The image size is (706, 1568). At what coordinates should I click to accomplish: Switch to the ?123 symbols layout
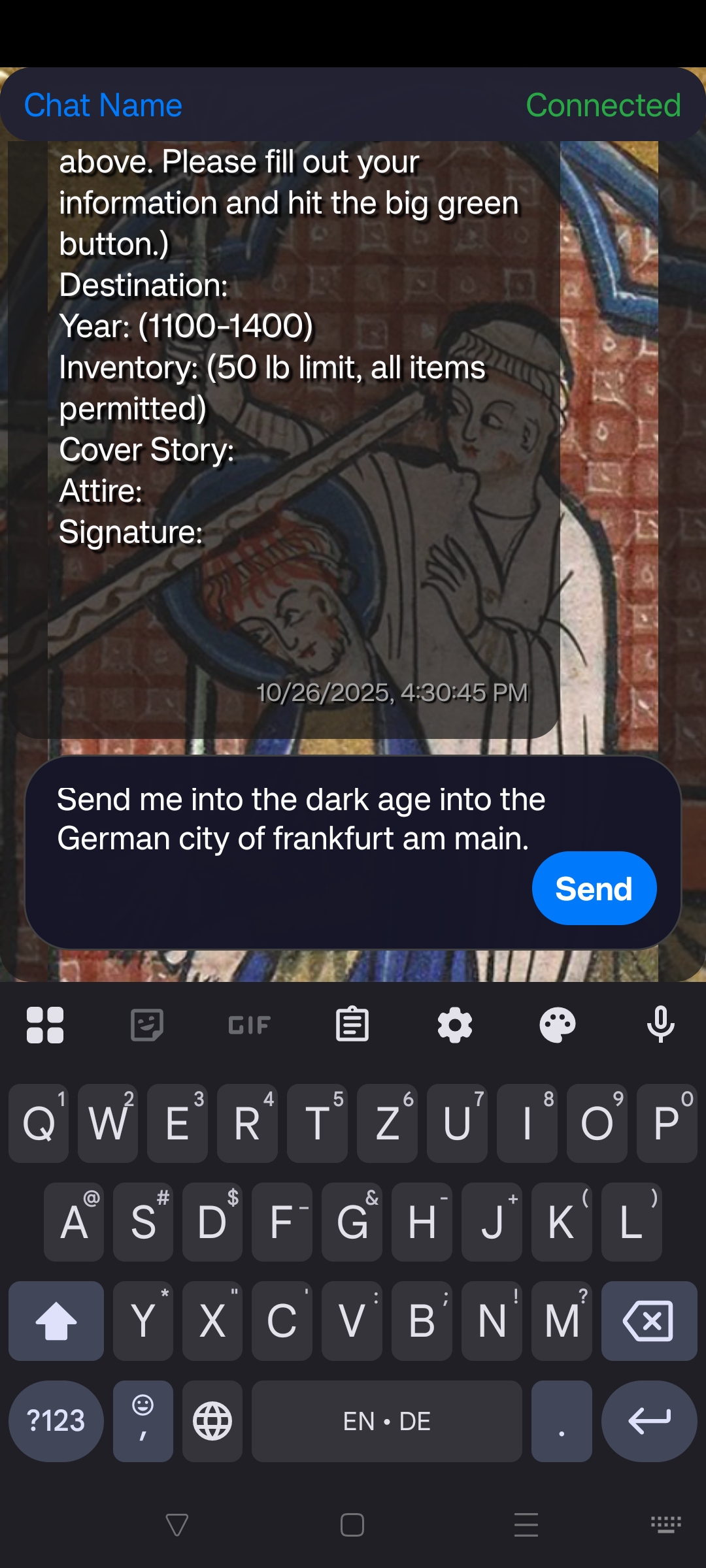click(56, 1420)
